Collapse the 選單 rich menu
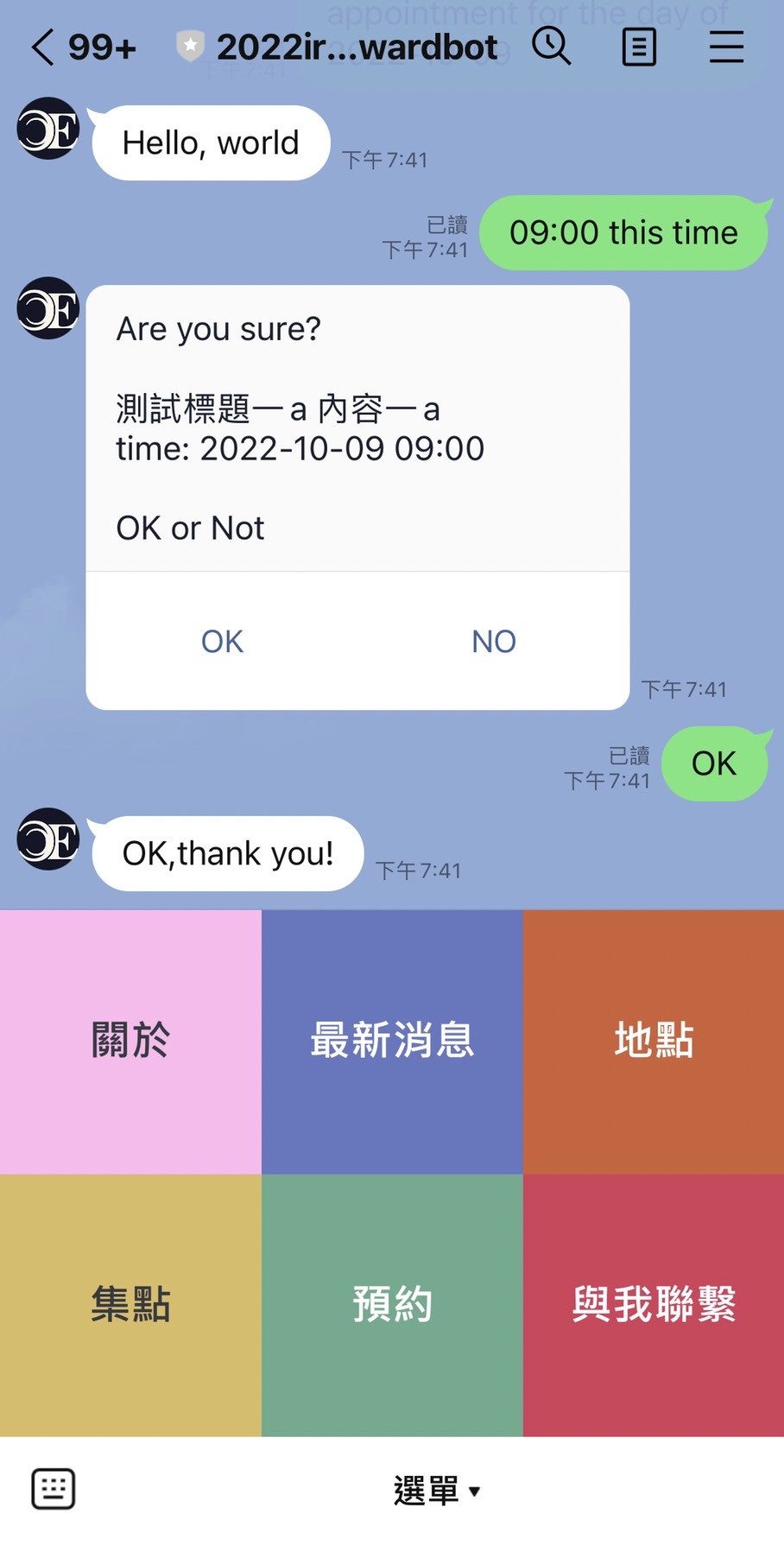 coord(436,1491)
